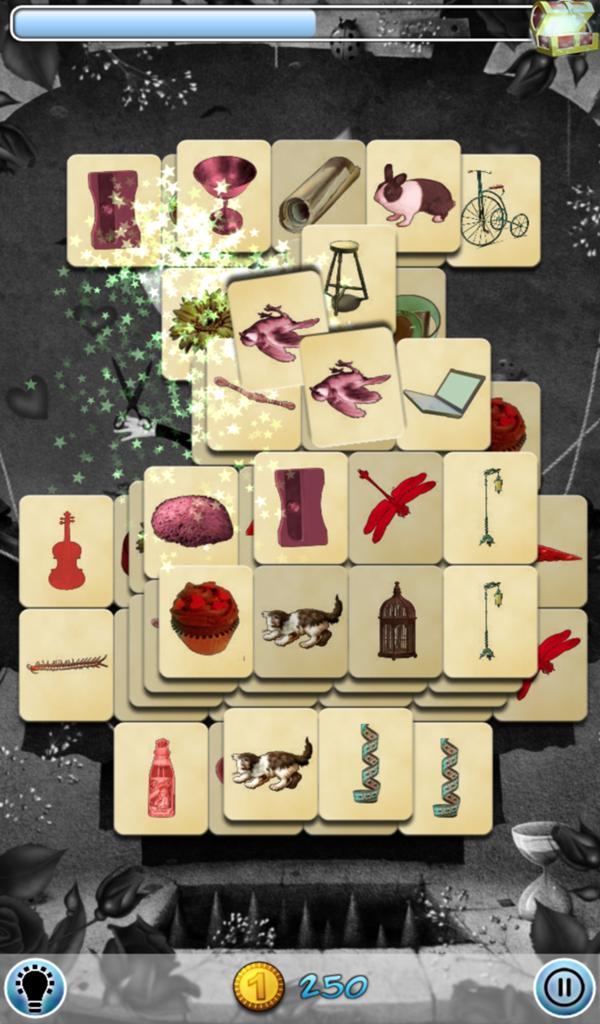Tap the stool tile
Screen dimensions: 600x1024
coord(346,273)
